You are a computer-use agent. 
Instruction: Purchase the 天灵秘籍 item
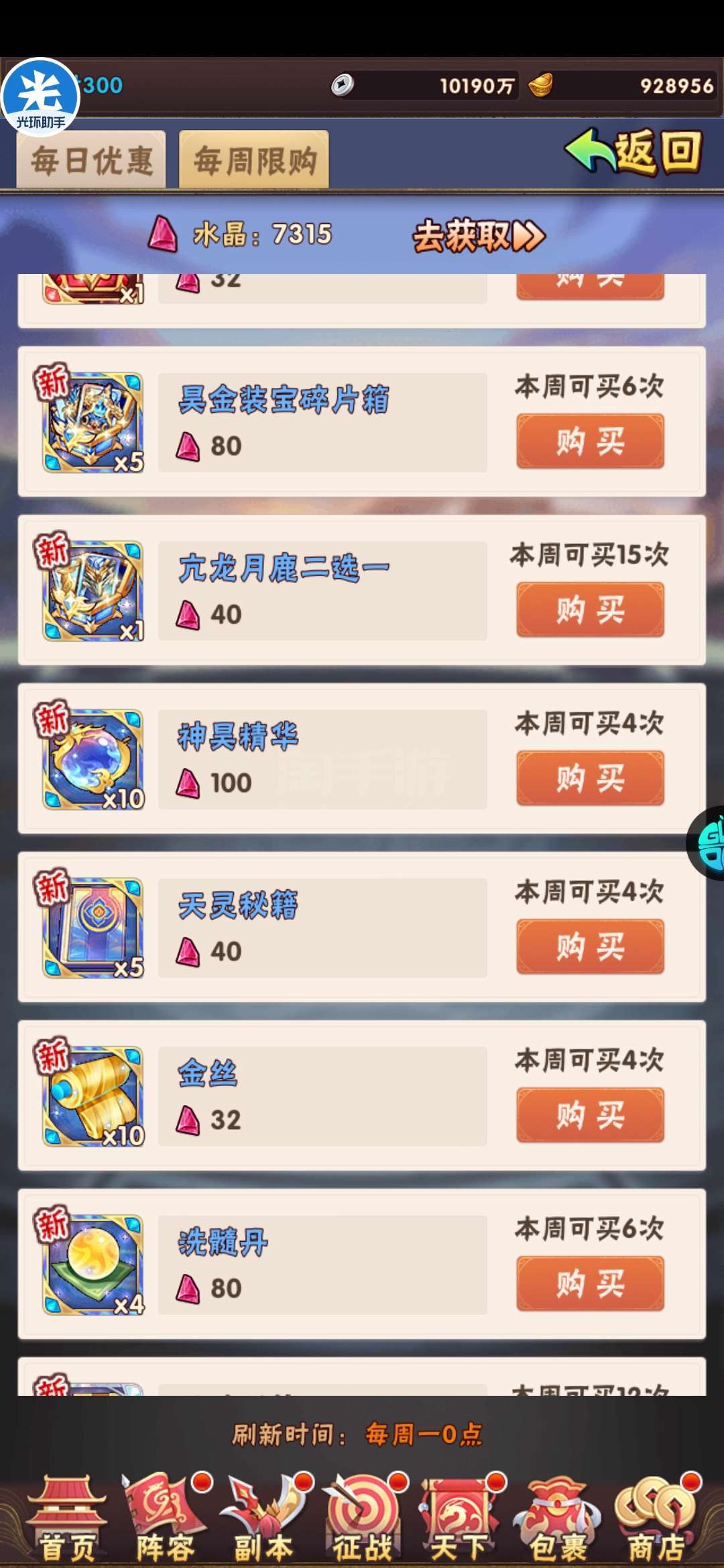pyautogui.click(x=590, y=947)
